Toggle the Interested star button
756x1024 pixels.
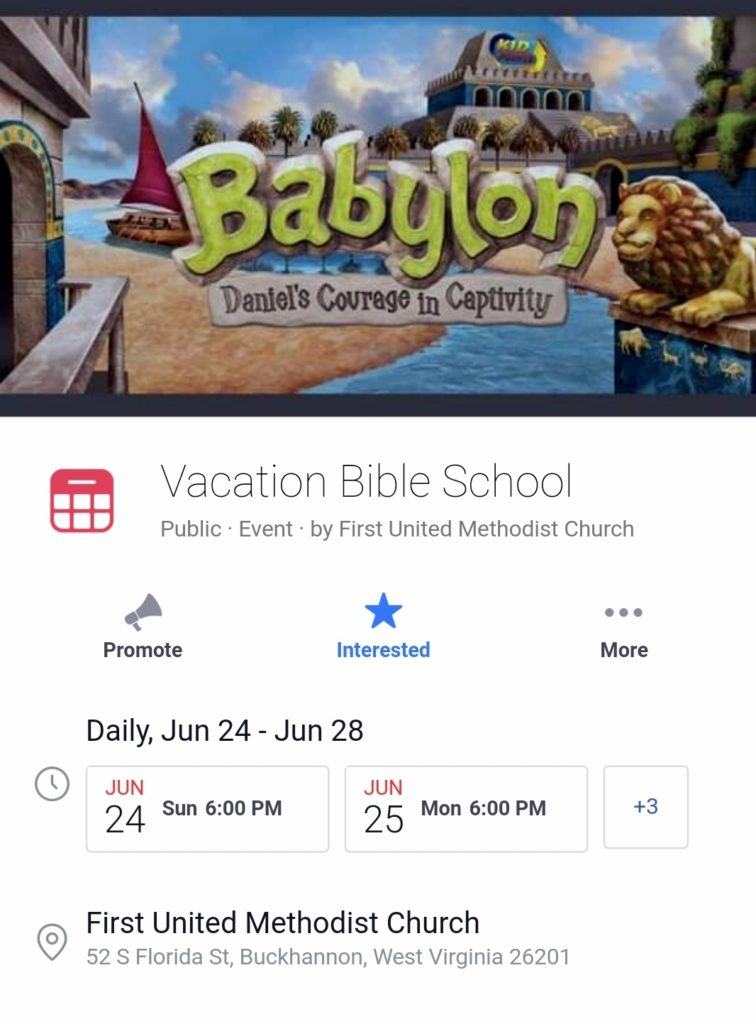click(x=383, y=628)
